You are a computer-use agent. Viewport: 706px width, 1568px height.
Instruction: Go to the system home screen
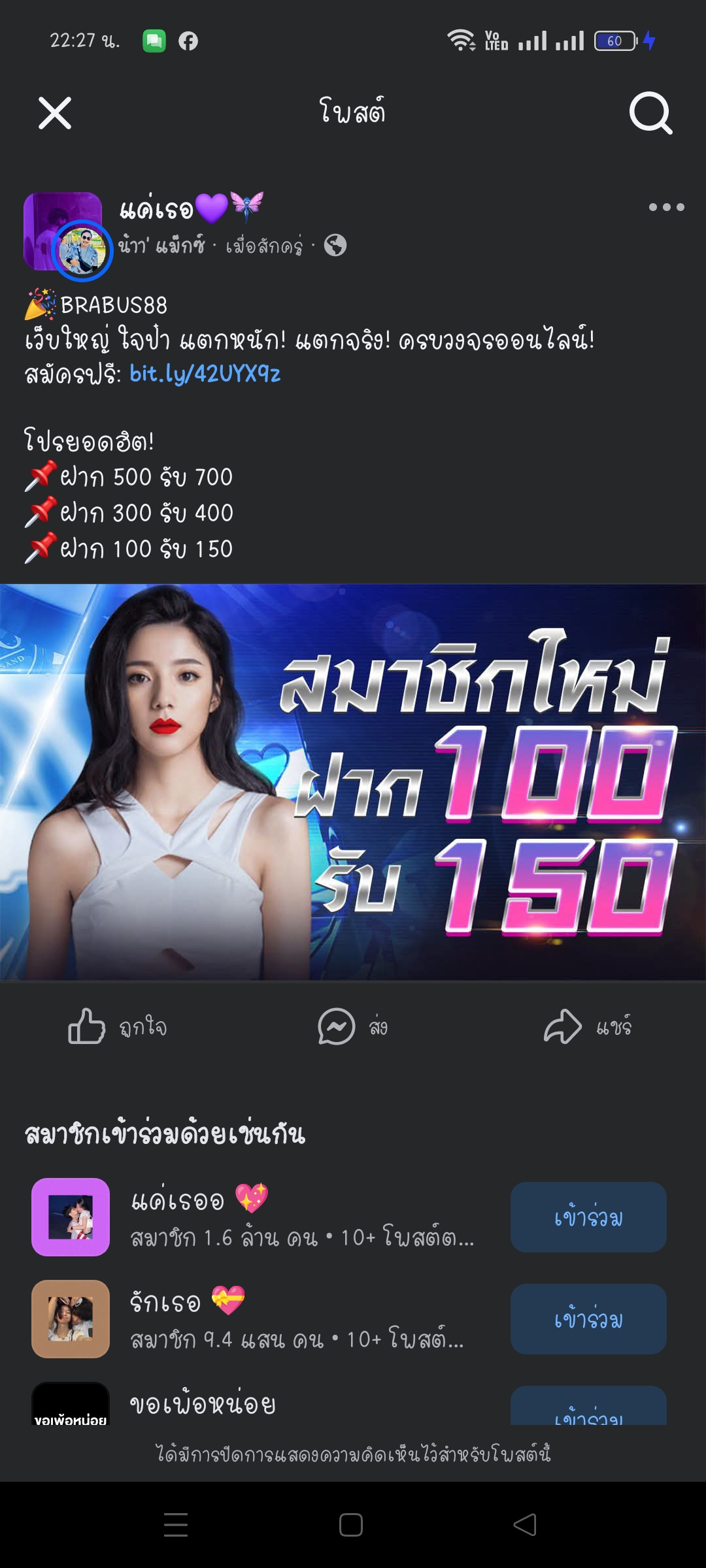click(351, 1525)
